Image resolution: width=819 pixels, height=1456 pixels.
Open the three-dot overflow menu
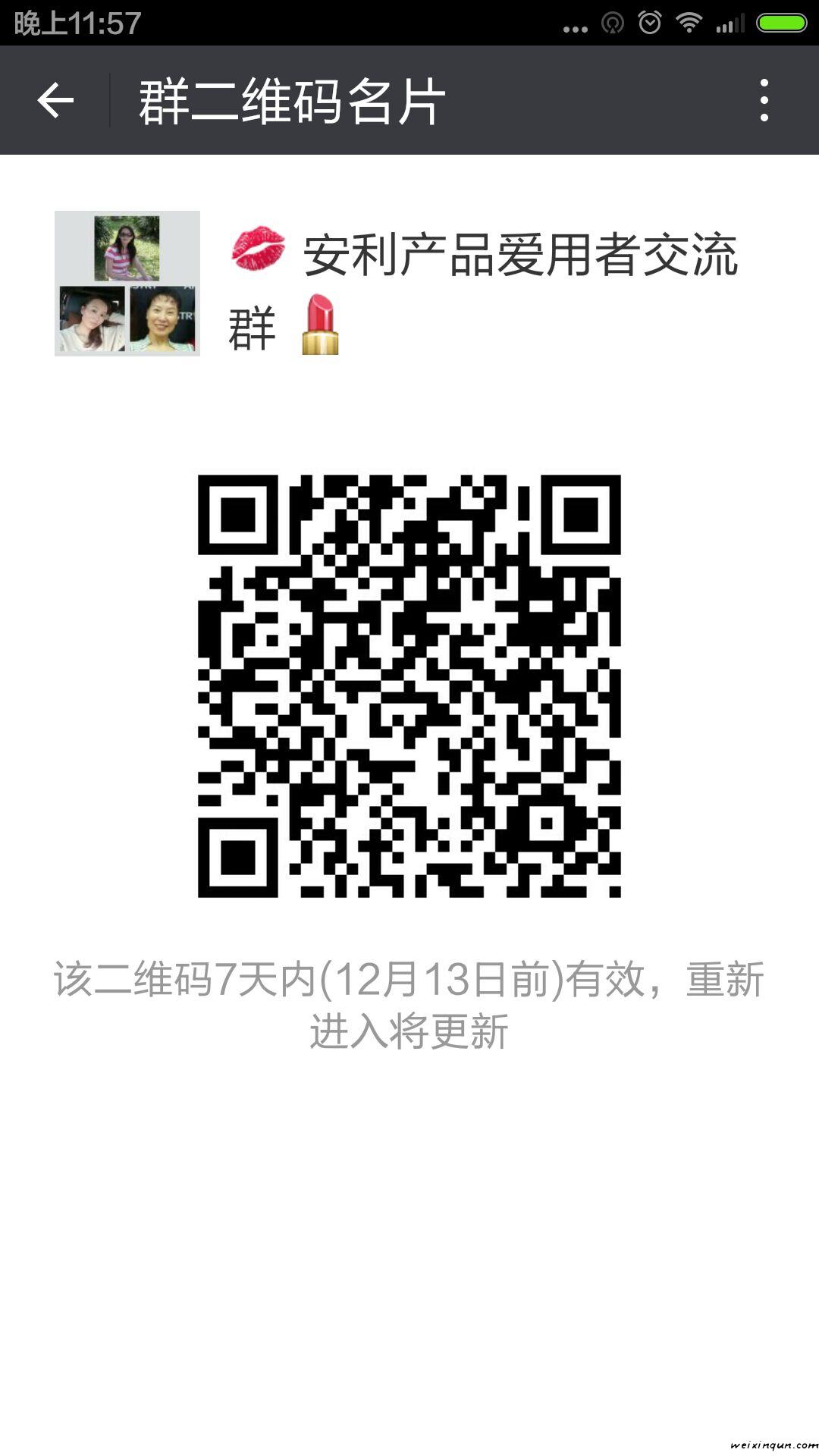[764, 100]
